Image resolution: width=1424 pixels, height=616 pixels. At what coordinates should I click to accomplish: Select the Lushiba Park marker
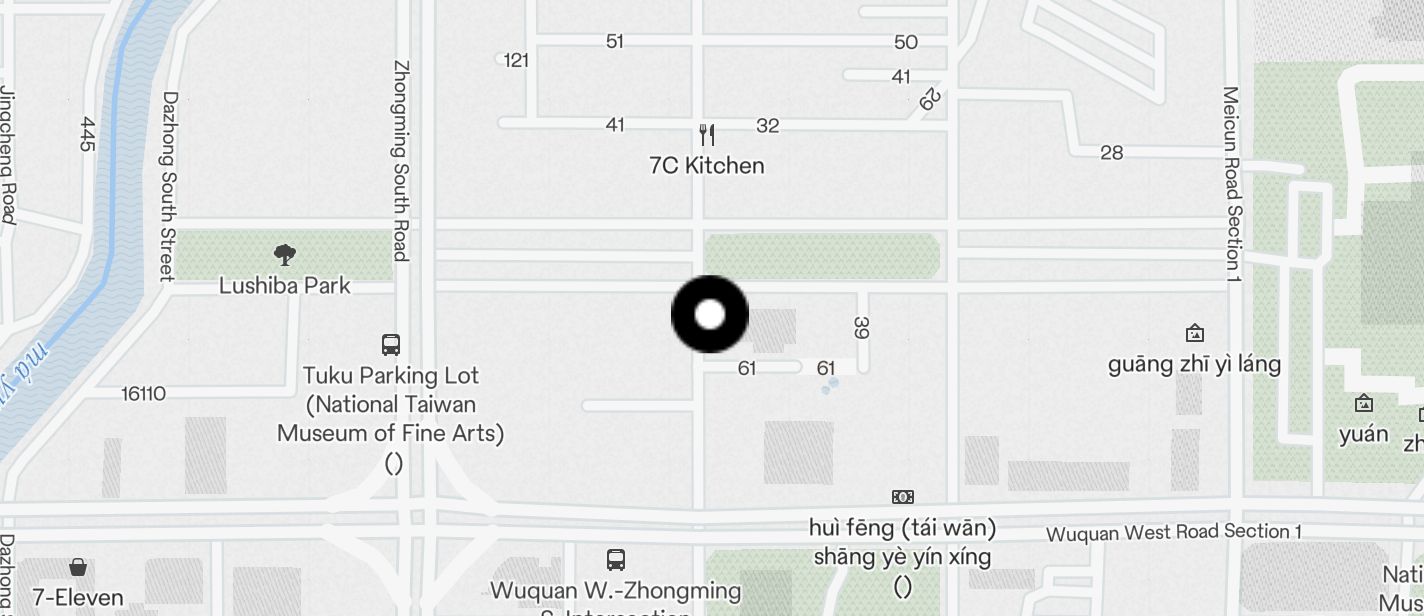coord(285,255)
